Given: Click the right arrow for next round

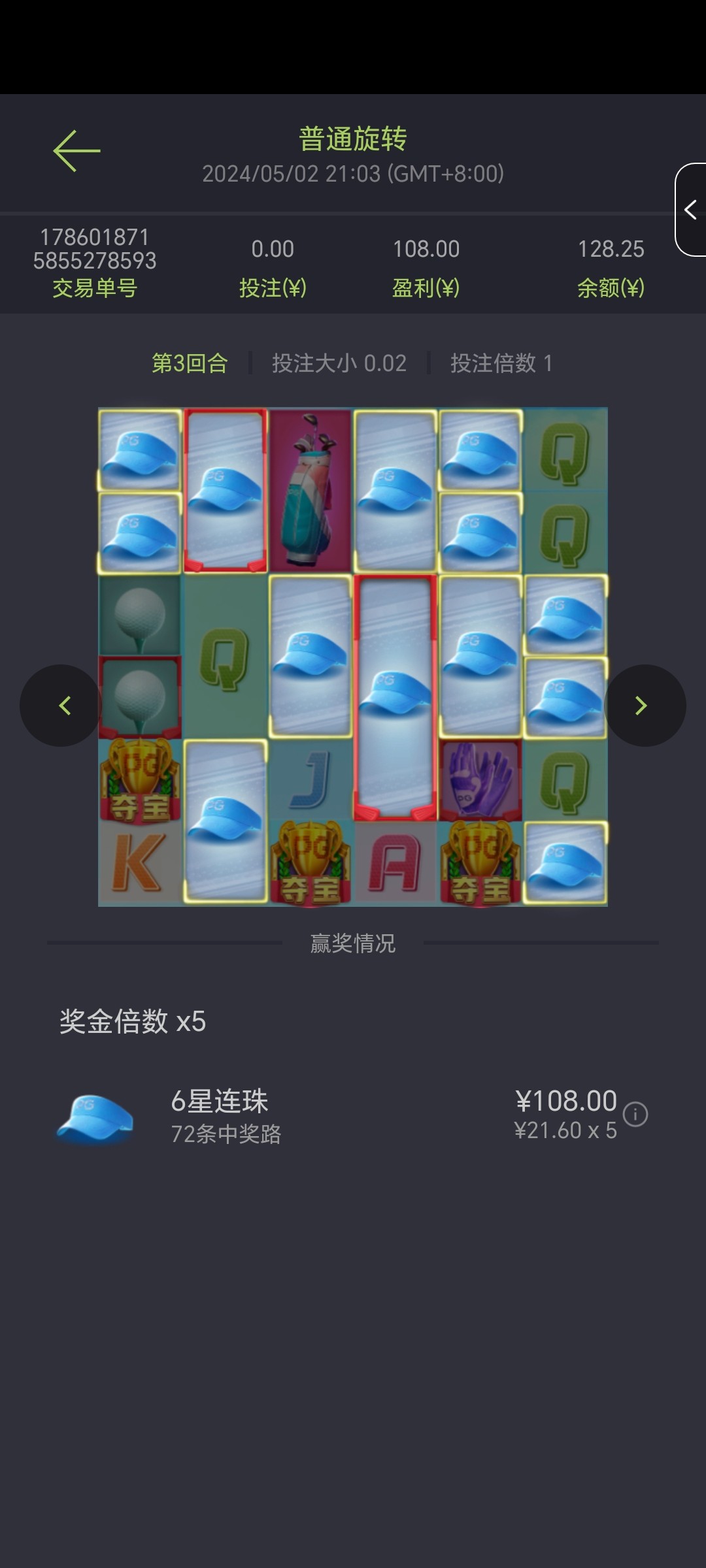Looking at the screenshot, I should click(x=641, y=706).
